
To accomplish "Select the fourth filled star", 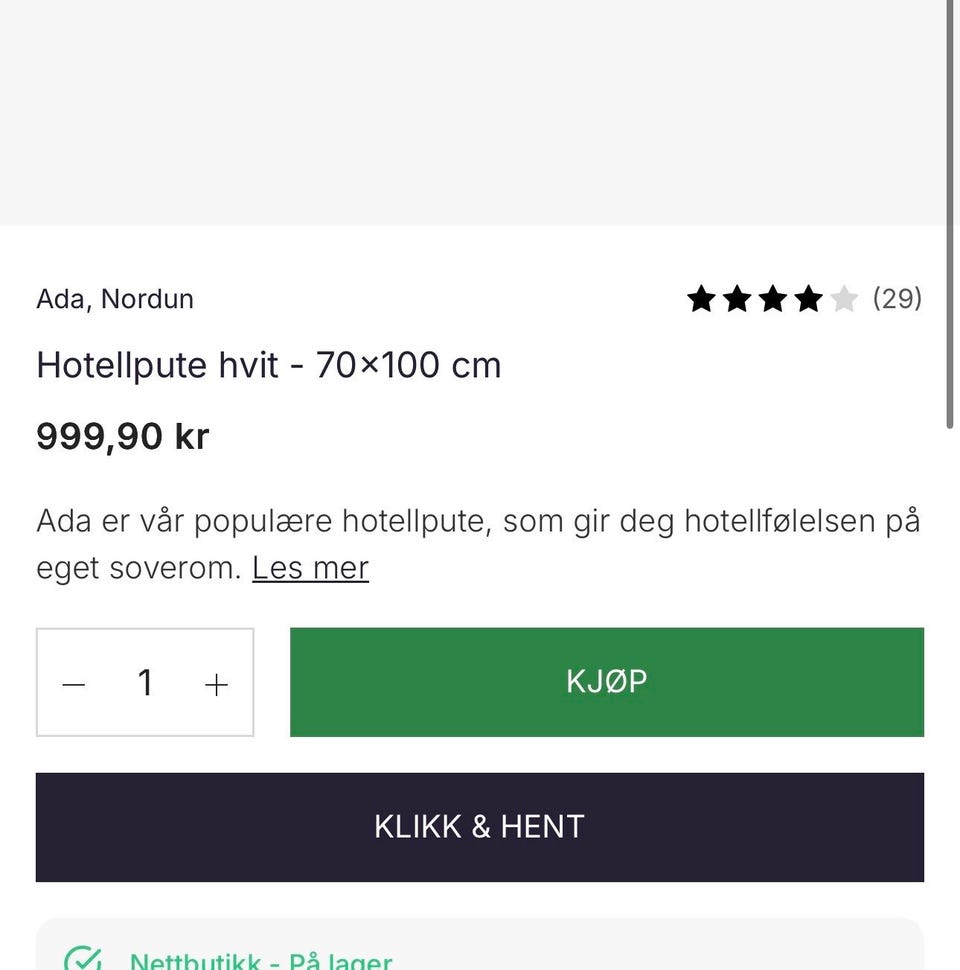I will pos(808,298).
